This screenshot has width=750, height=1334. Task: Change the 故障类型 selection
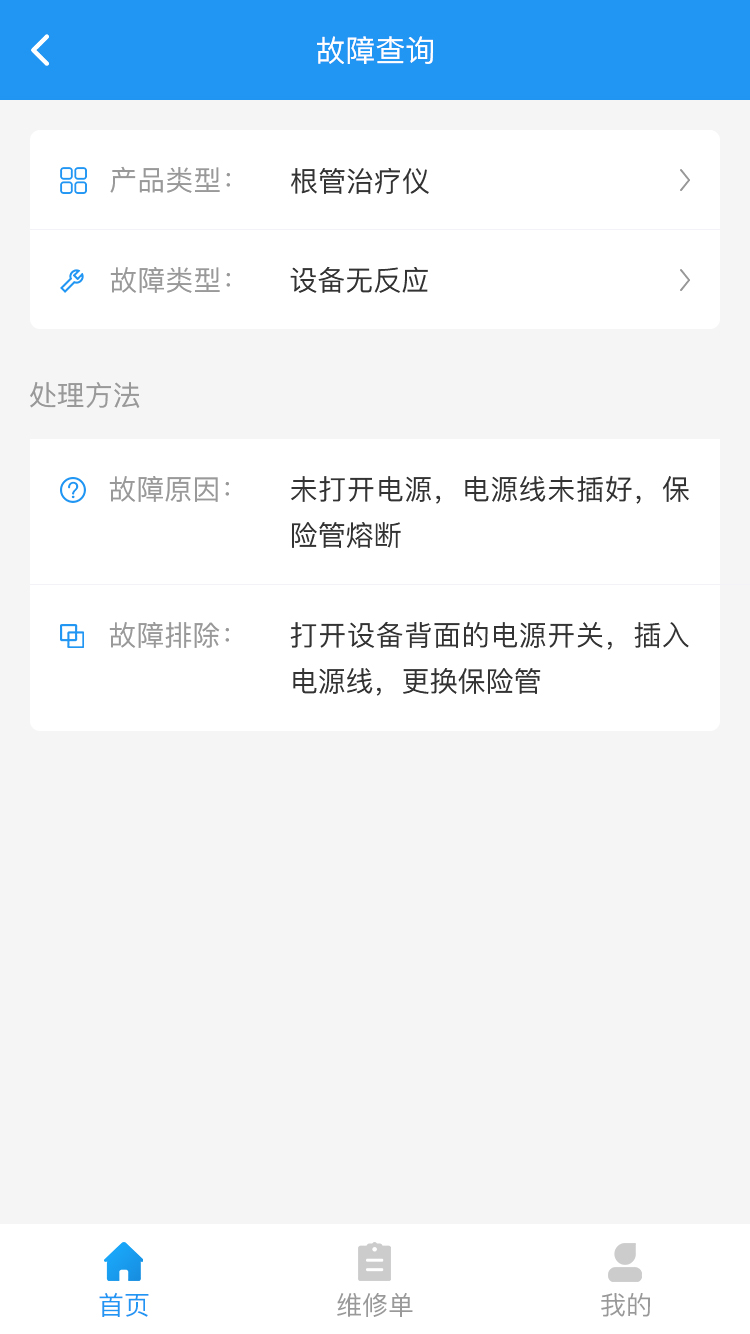pos(375,280)
